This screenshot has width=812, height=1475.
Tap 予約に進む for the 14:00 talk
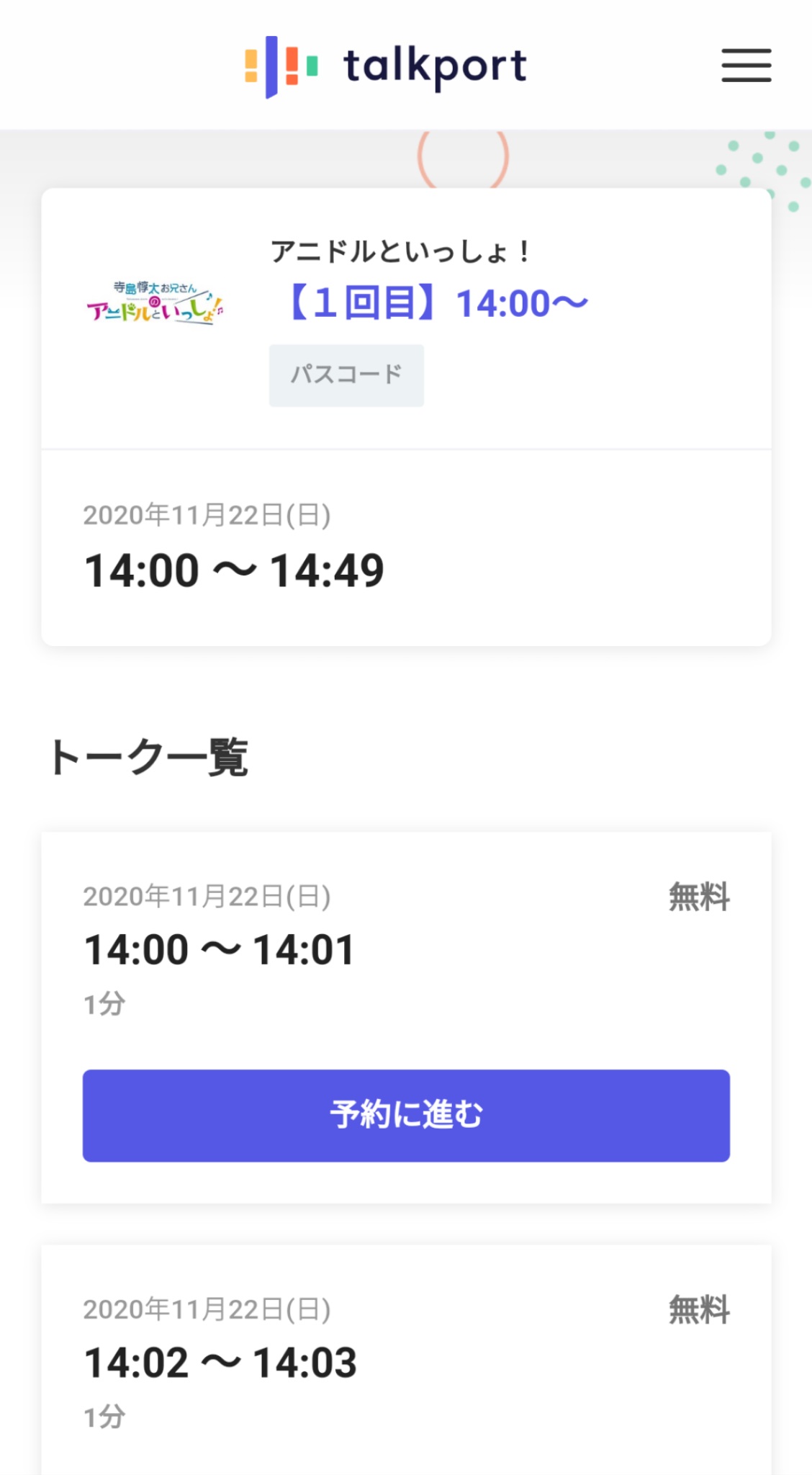pos(406,1115)
